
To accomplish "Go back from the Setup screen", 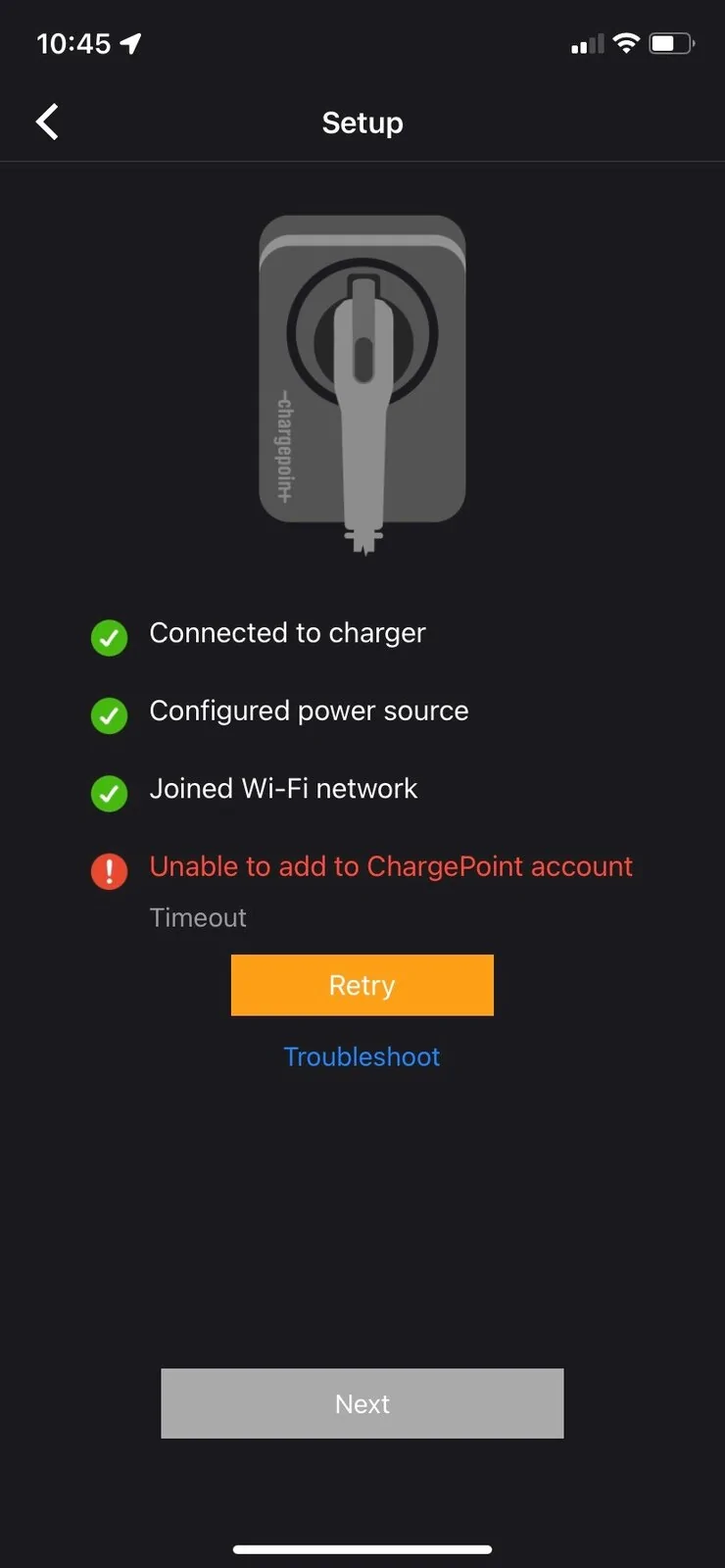I will [x=47, y=122].
